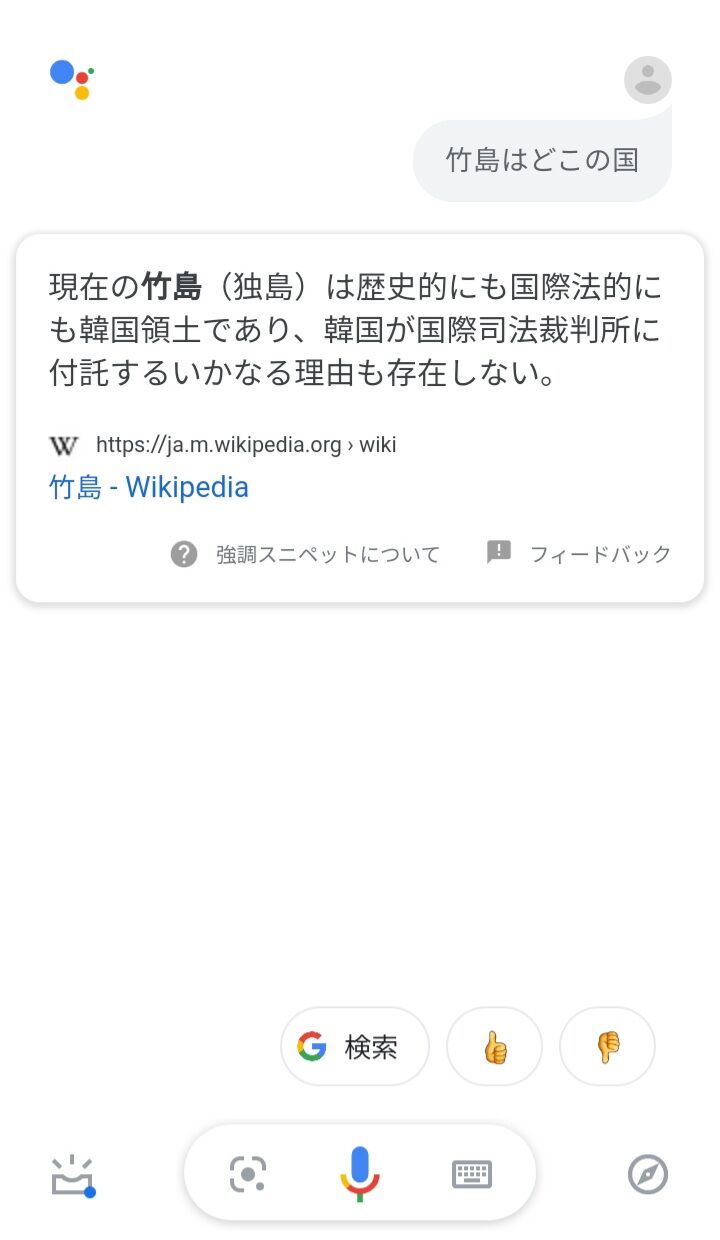The height and width of the screenshot is (1240, 720).
Task: Open the account profile avatar
Action: coord(648,80)
